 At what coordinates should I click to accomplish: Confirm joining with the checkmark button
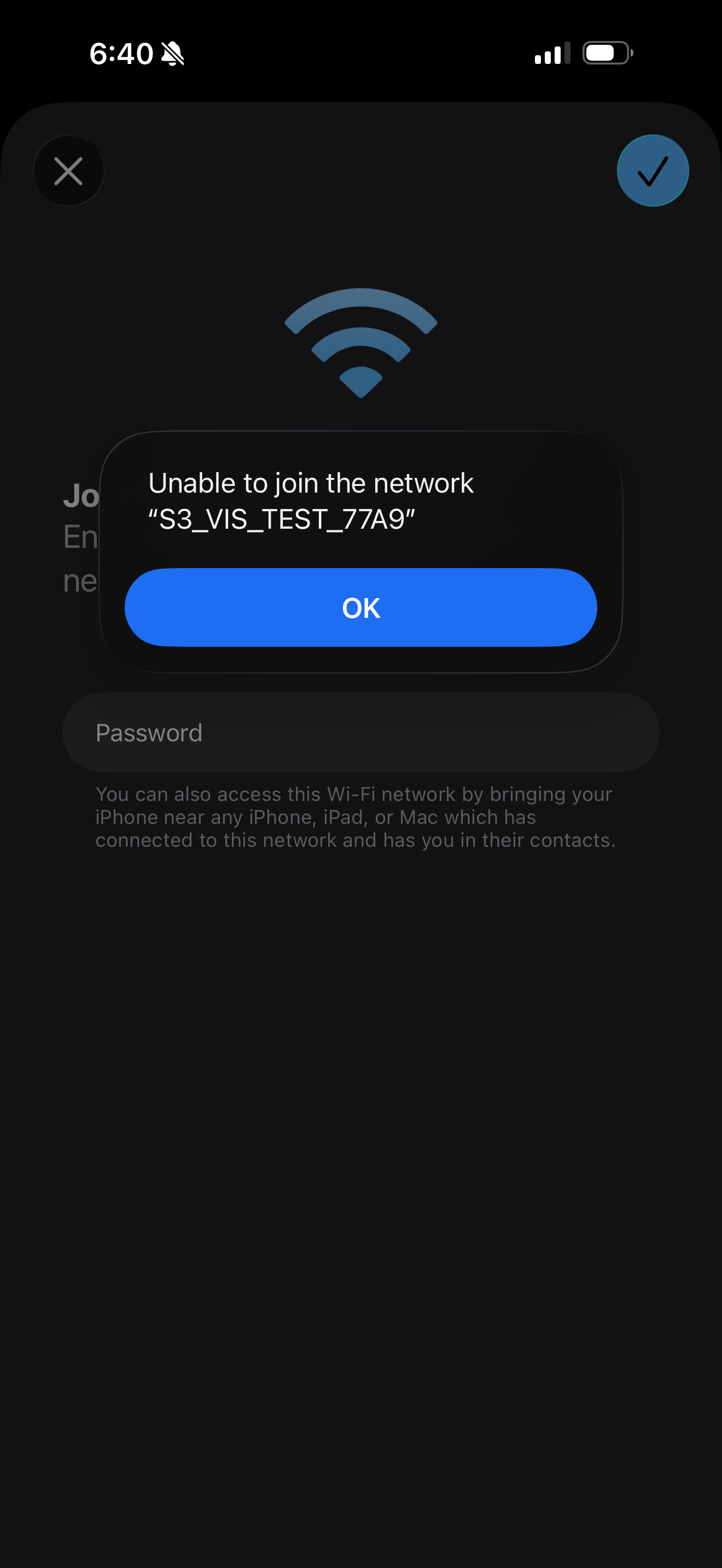653,171
